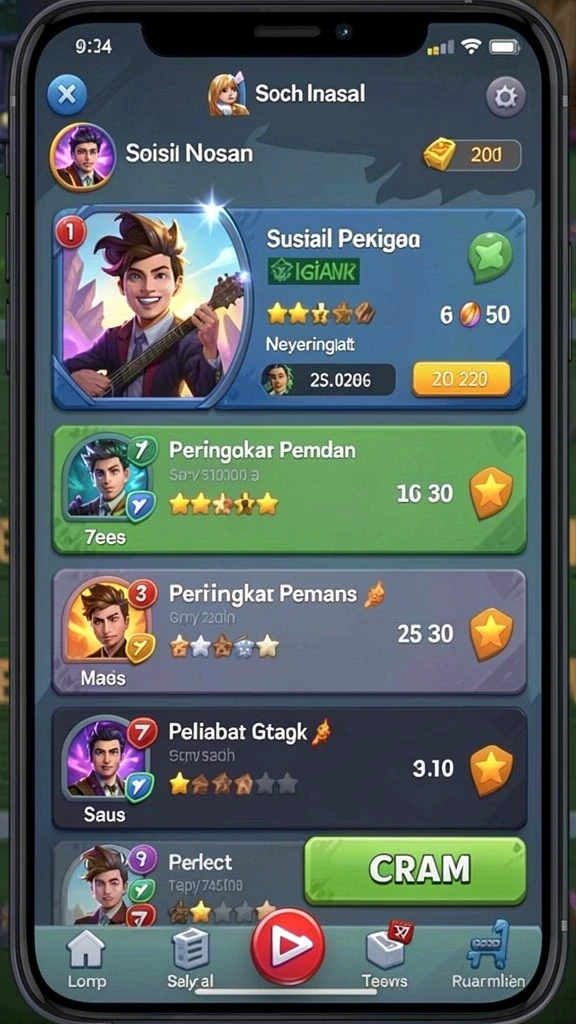Open the Peringokar Pemdan row

coord(289,490)
